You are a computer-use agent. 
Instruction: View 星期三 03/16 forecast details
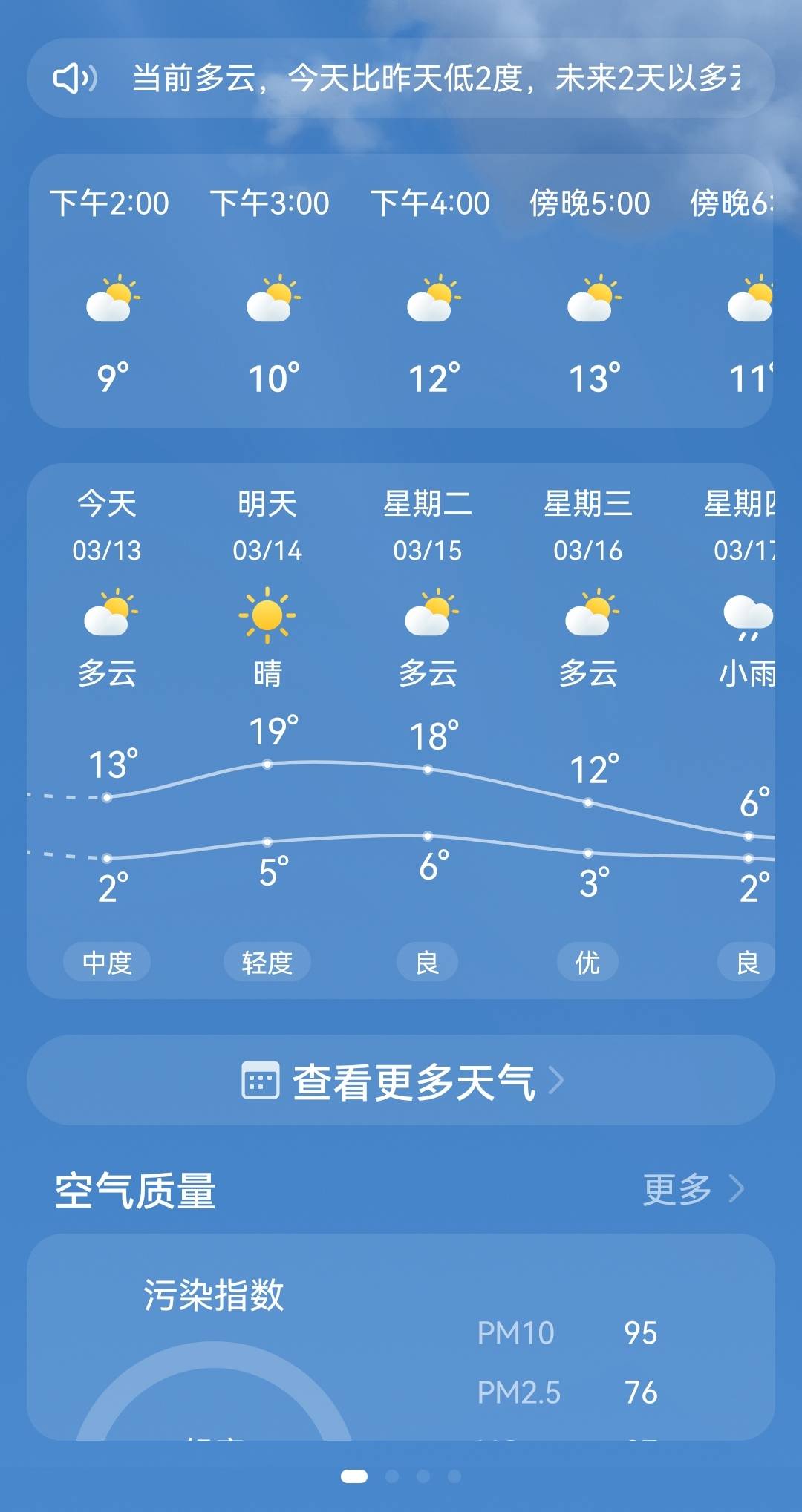(588, 731)
